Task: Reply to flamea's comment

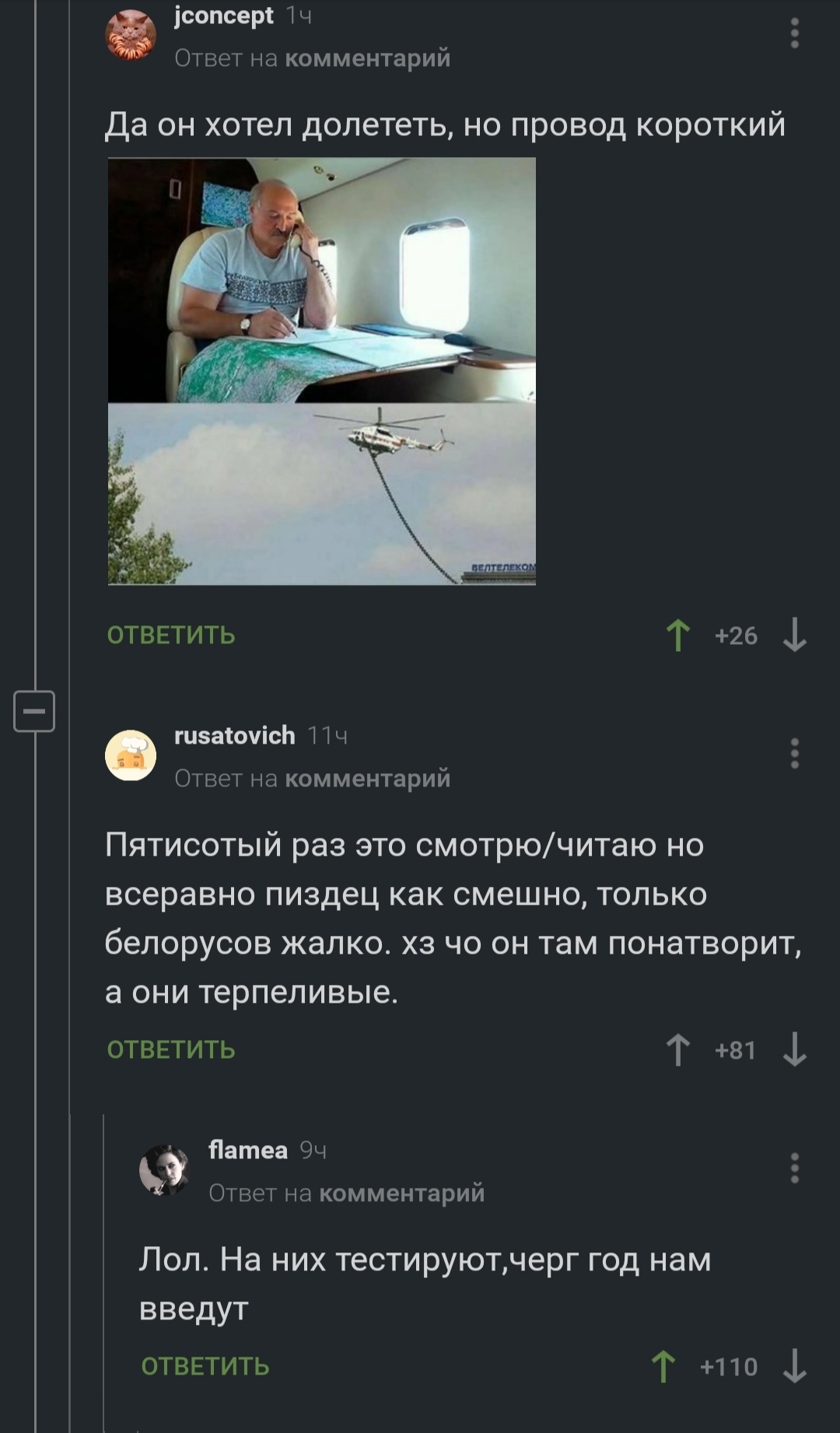Action: 205,1366
